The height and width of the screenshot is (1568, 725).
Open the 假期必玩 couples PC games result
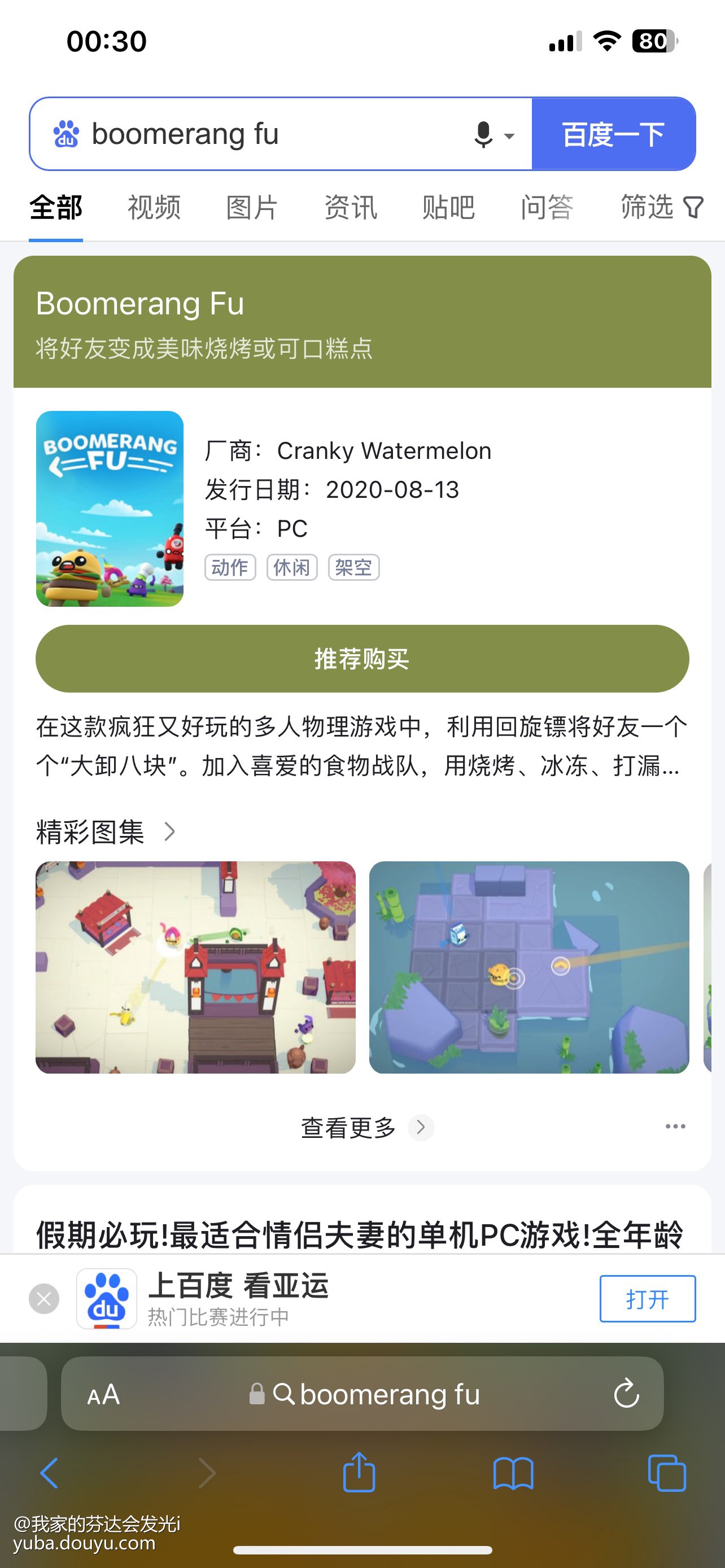pos(359,1234)
